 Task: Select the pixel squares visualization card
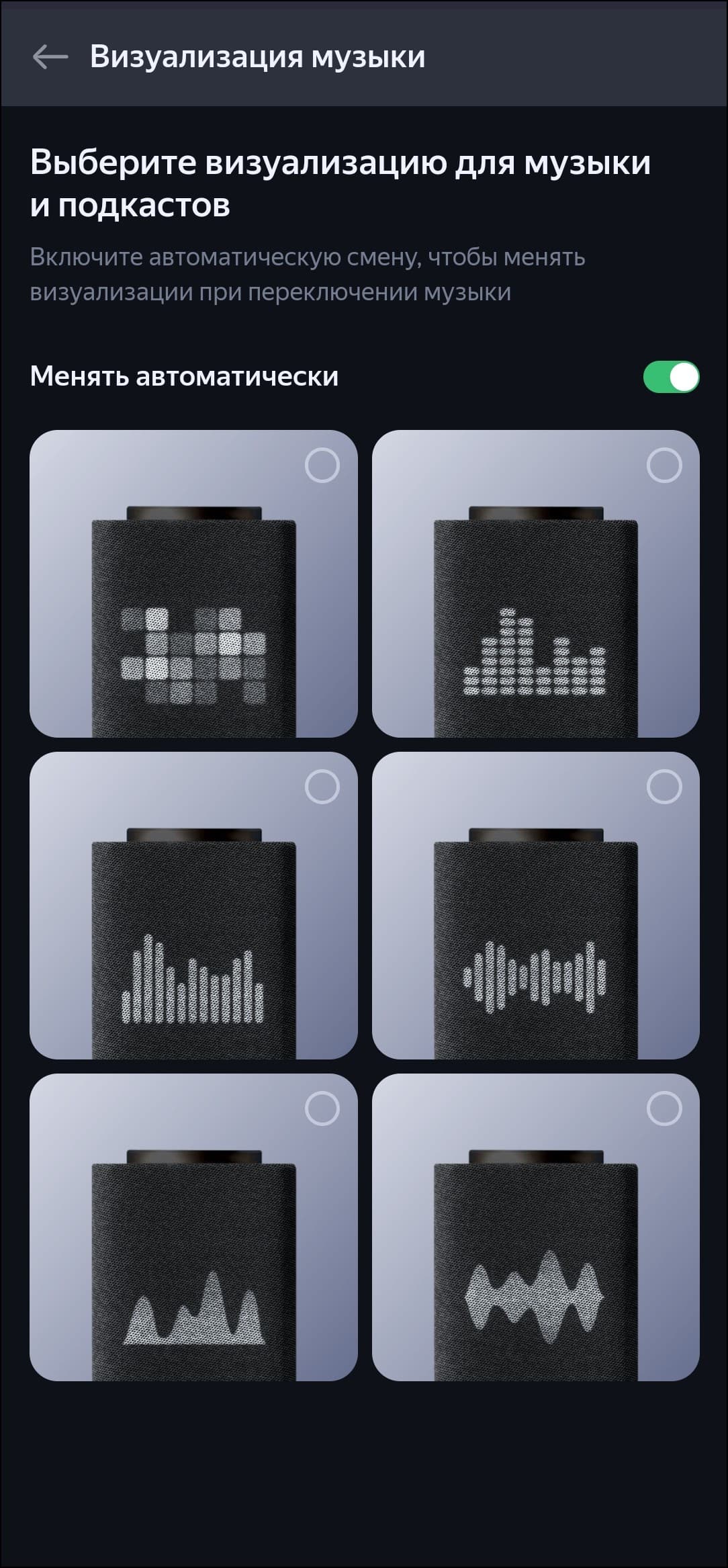193,584
